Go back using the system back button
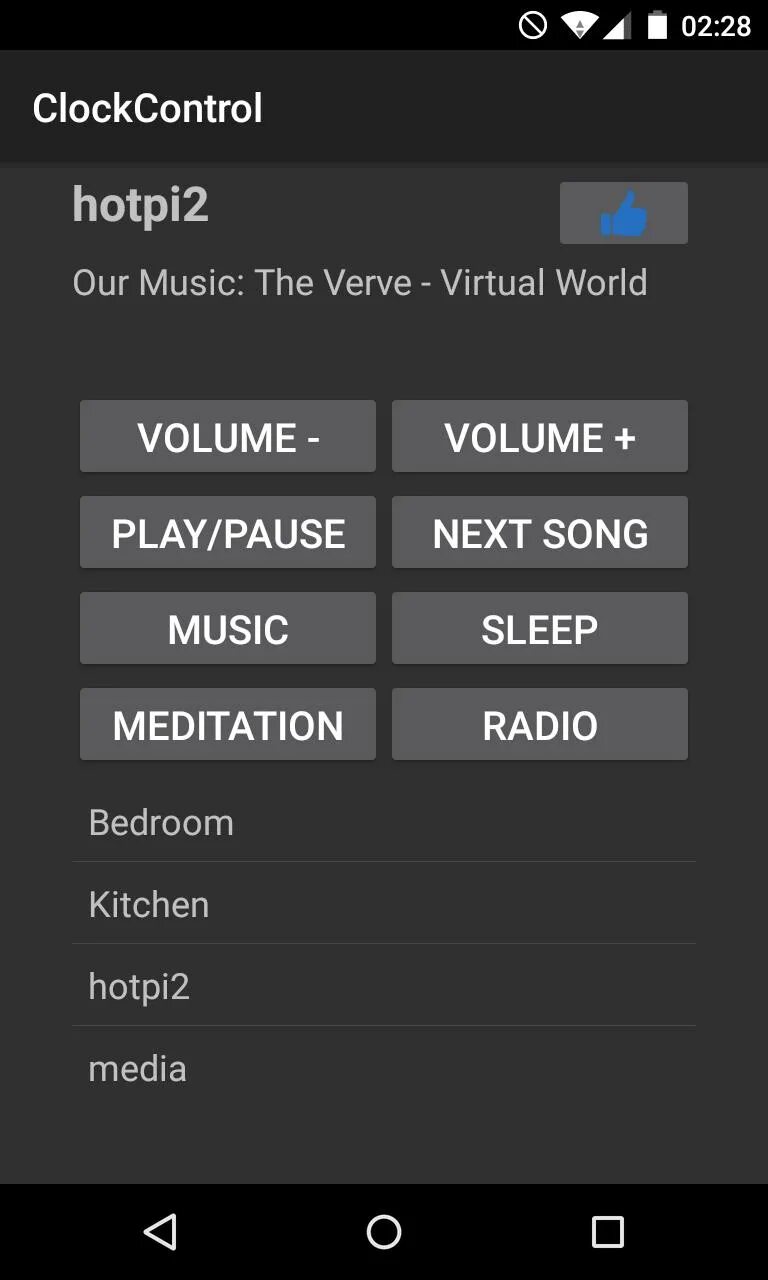 (x=160, y=1231)
